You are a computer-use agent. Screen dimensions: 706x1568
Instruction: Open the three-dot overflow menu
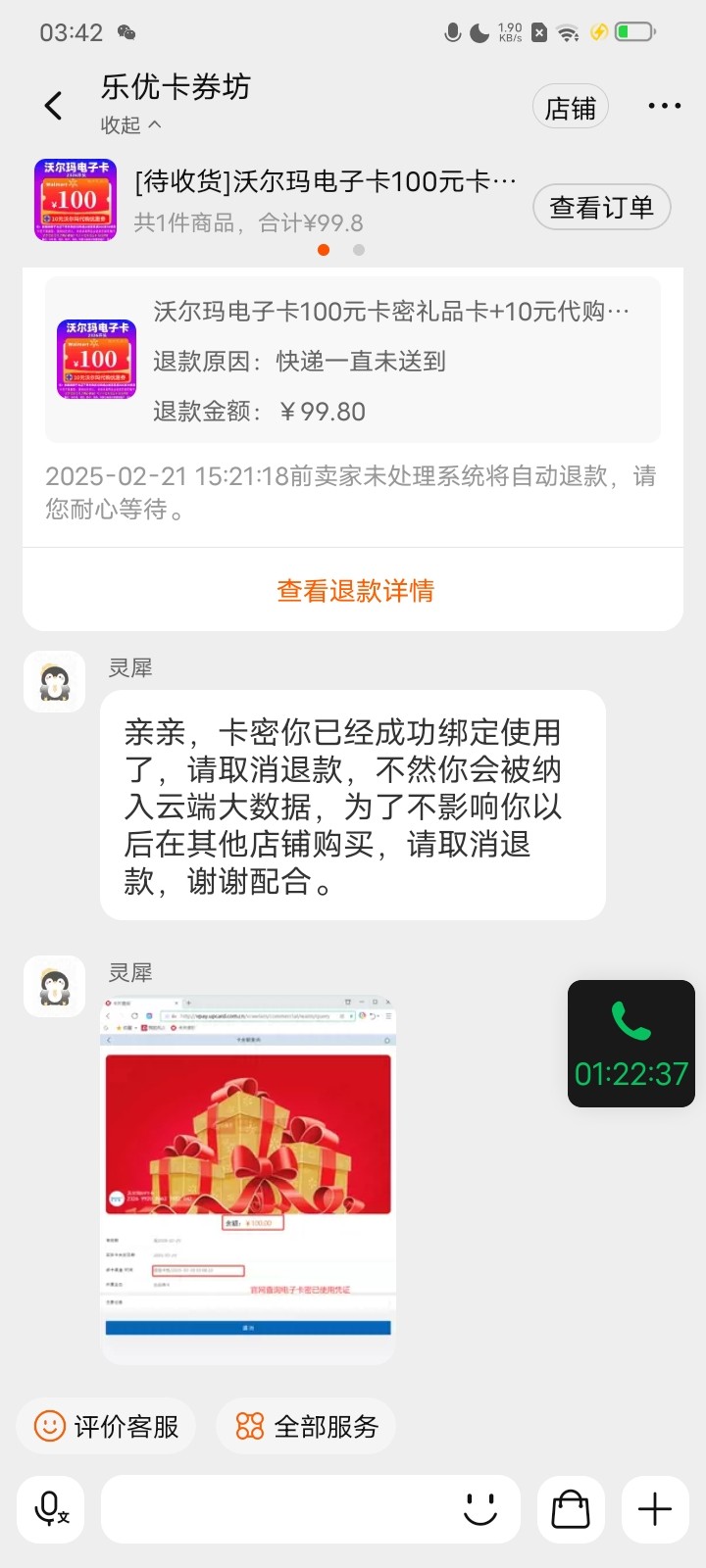(664, 106)
